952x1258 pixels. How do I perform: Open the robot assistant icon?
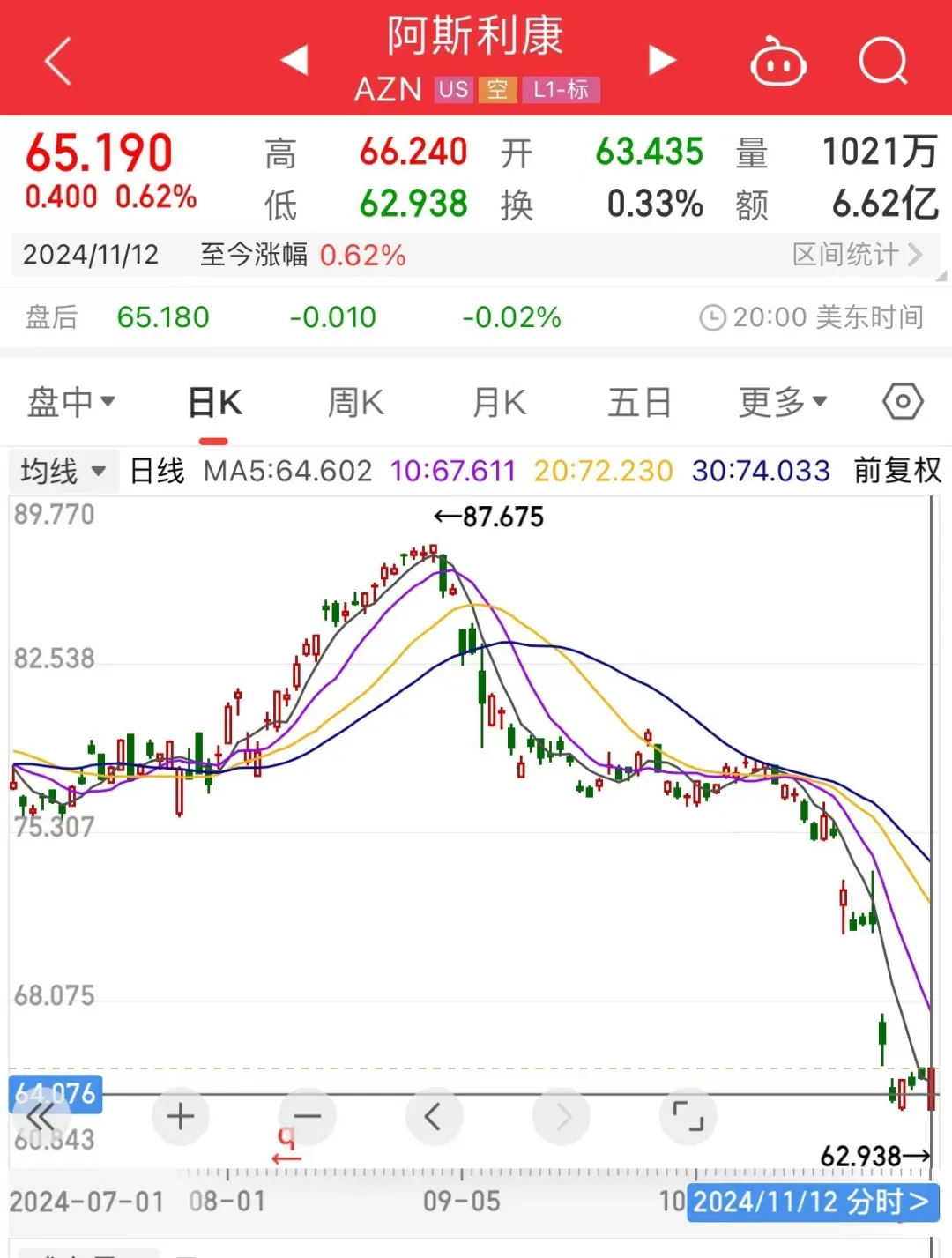click(777, 62)
